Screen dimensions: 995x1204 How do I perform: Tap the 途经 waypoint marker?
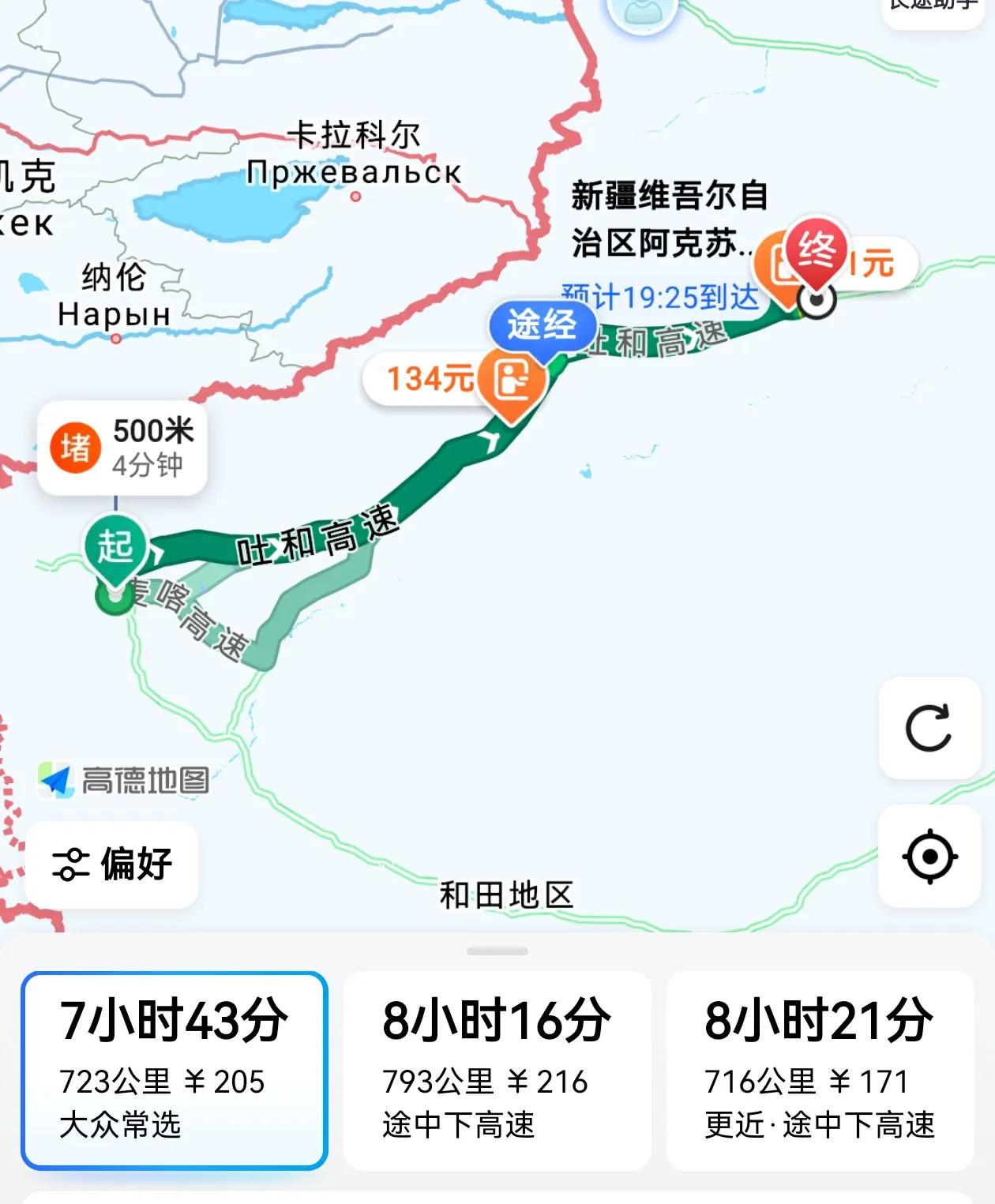[542, 325]
